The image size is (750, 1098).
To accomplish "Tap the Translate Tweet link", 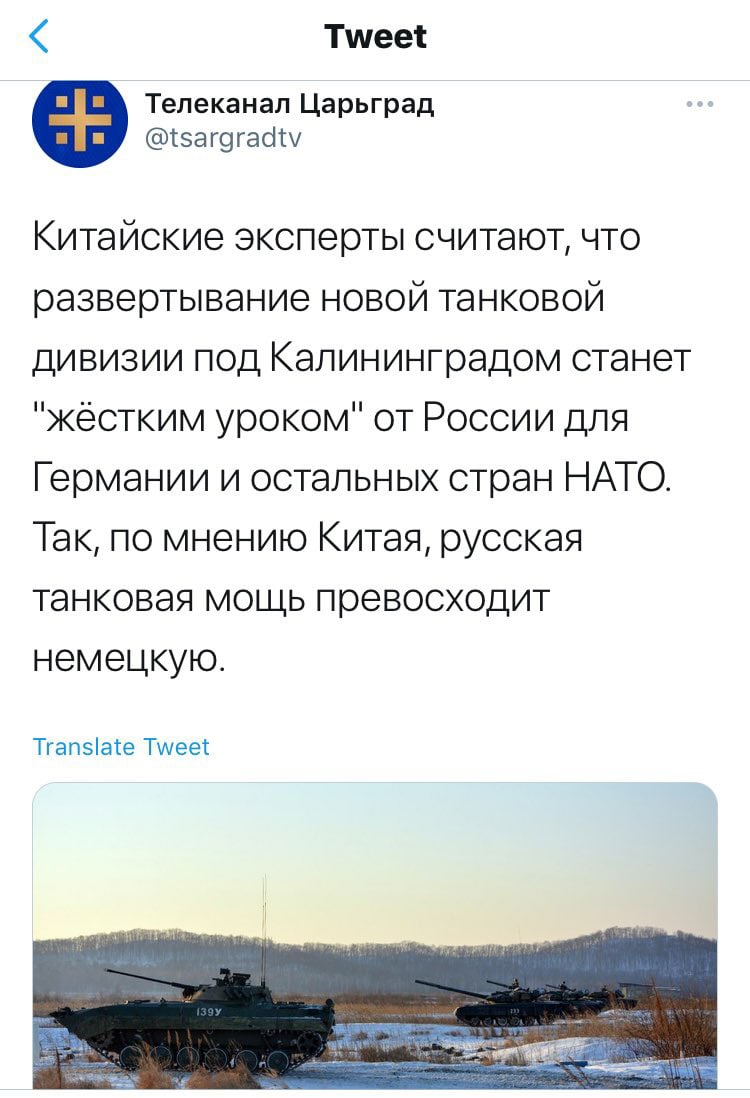I will (x=121, y=747).
